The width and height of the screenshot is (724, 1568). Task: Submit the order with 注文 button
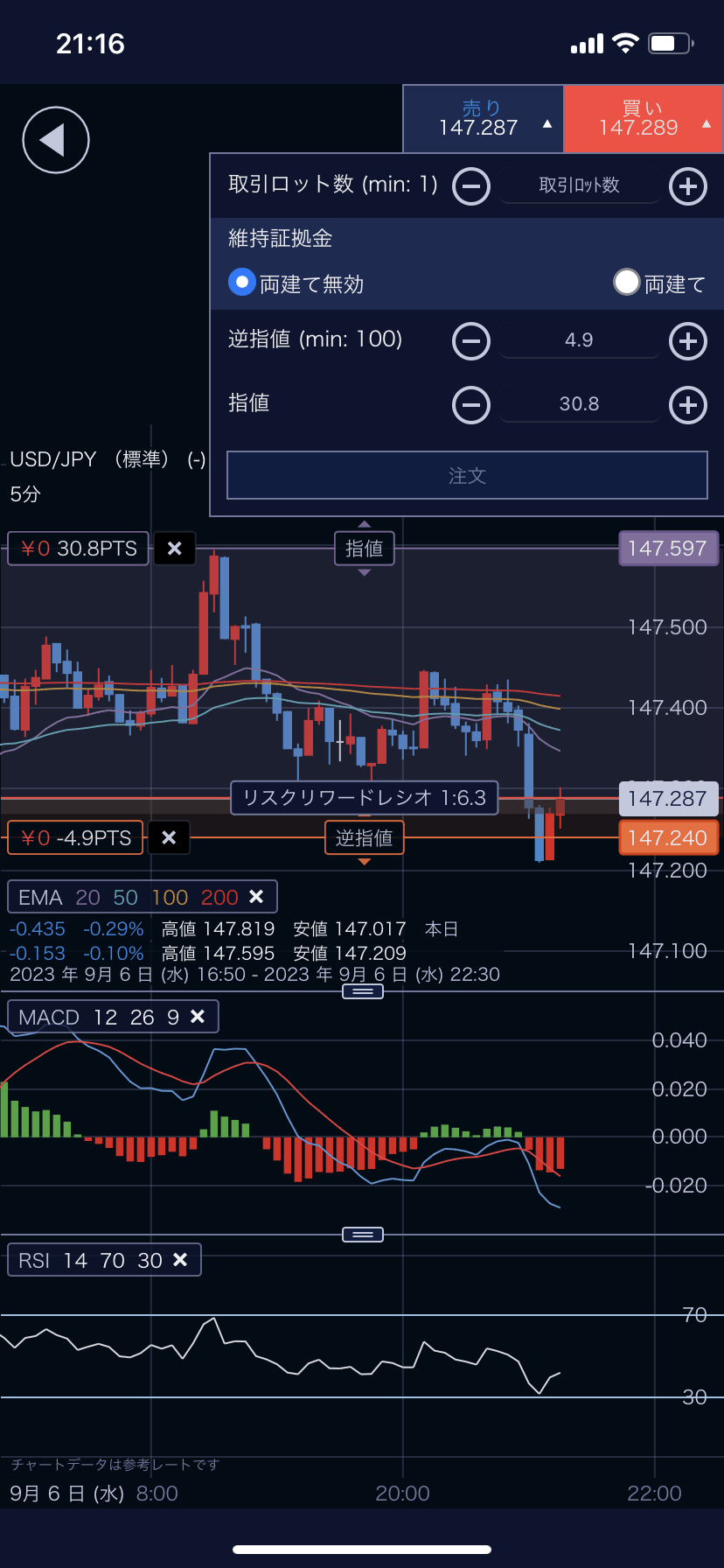point(467,475)
